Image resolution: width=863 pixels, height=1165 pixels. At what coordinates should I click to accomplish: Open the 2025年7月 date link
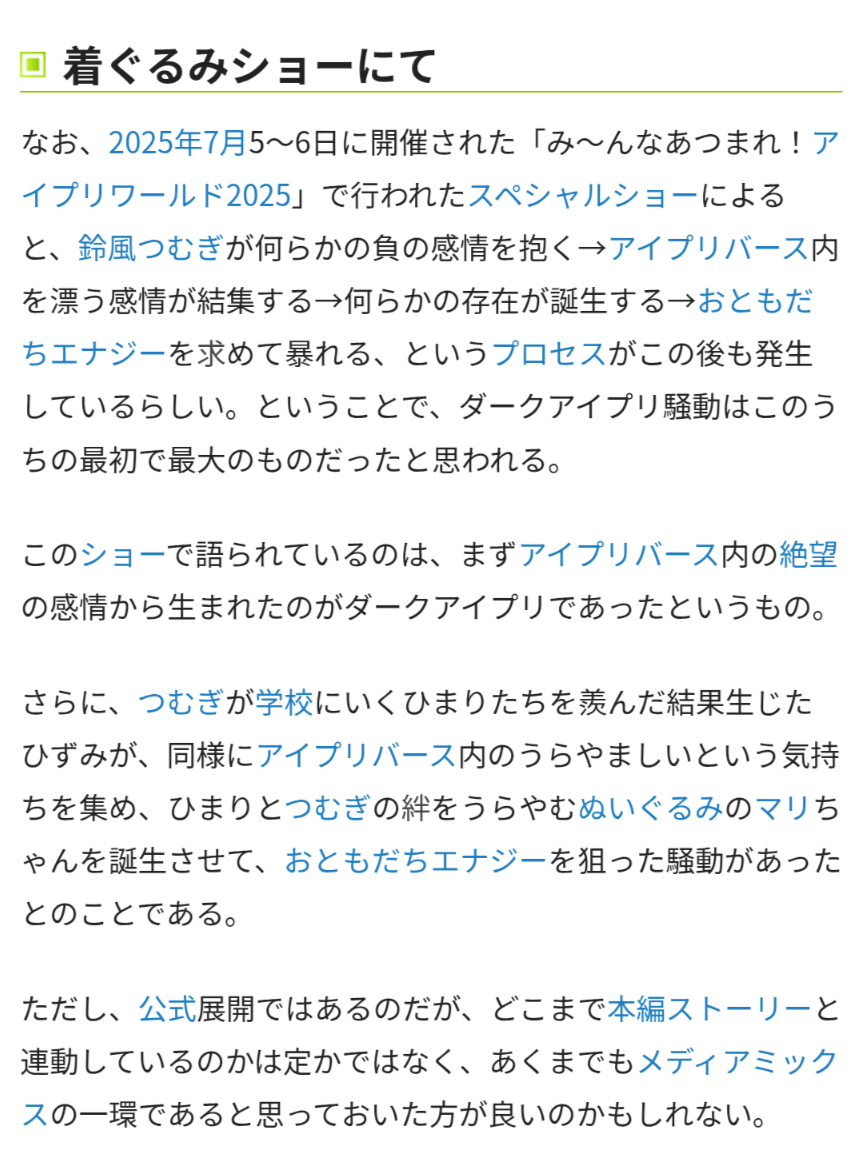pos(178,142)
